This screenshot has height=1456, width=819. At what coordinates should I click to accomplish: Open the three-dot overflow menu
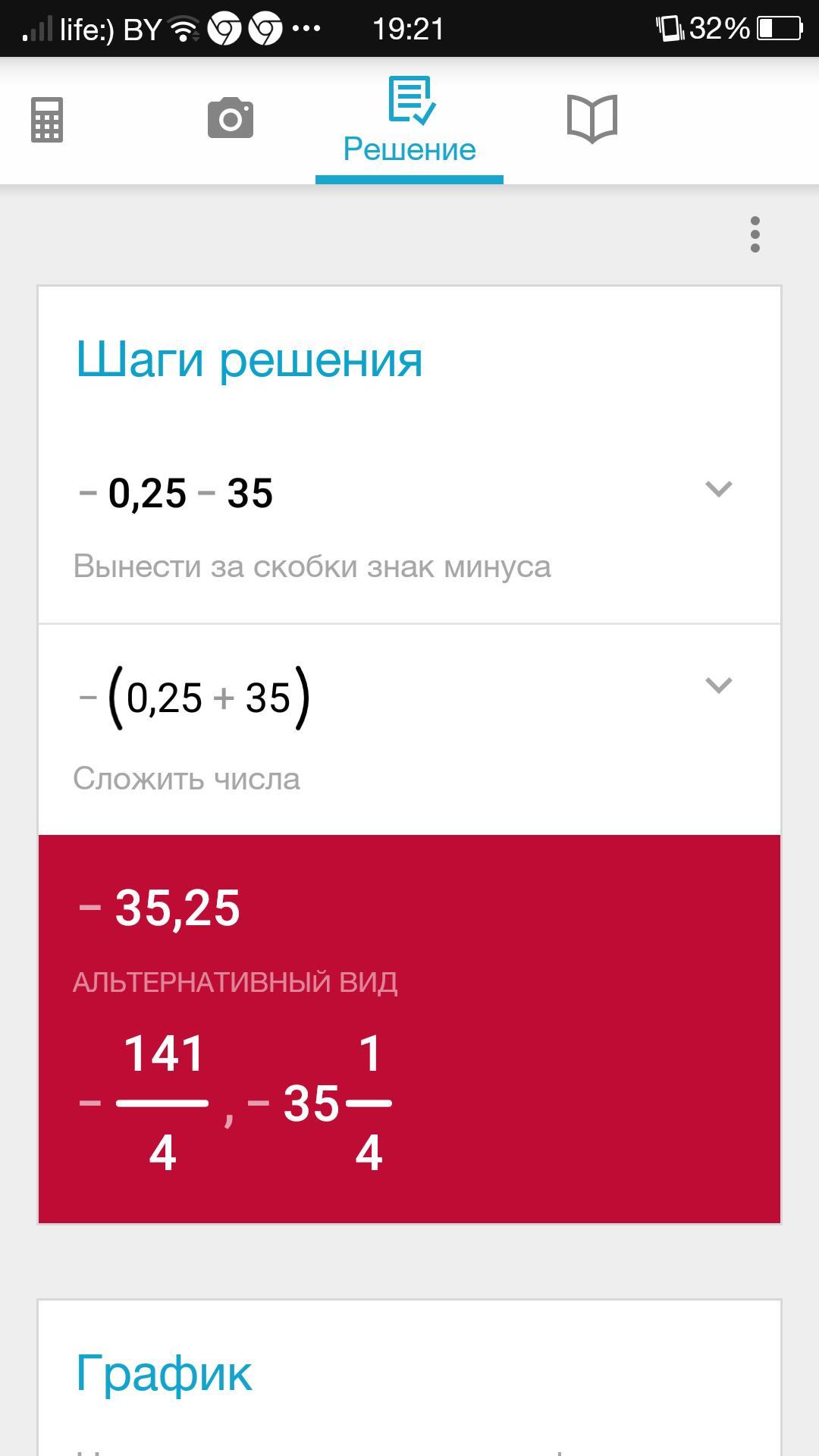[x=755, y=234]
